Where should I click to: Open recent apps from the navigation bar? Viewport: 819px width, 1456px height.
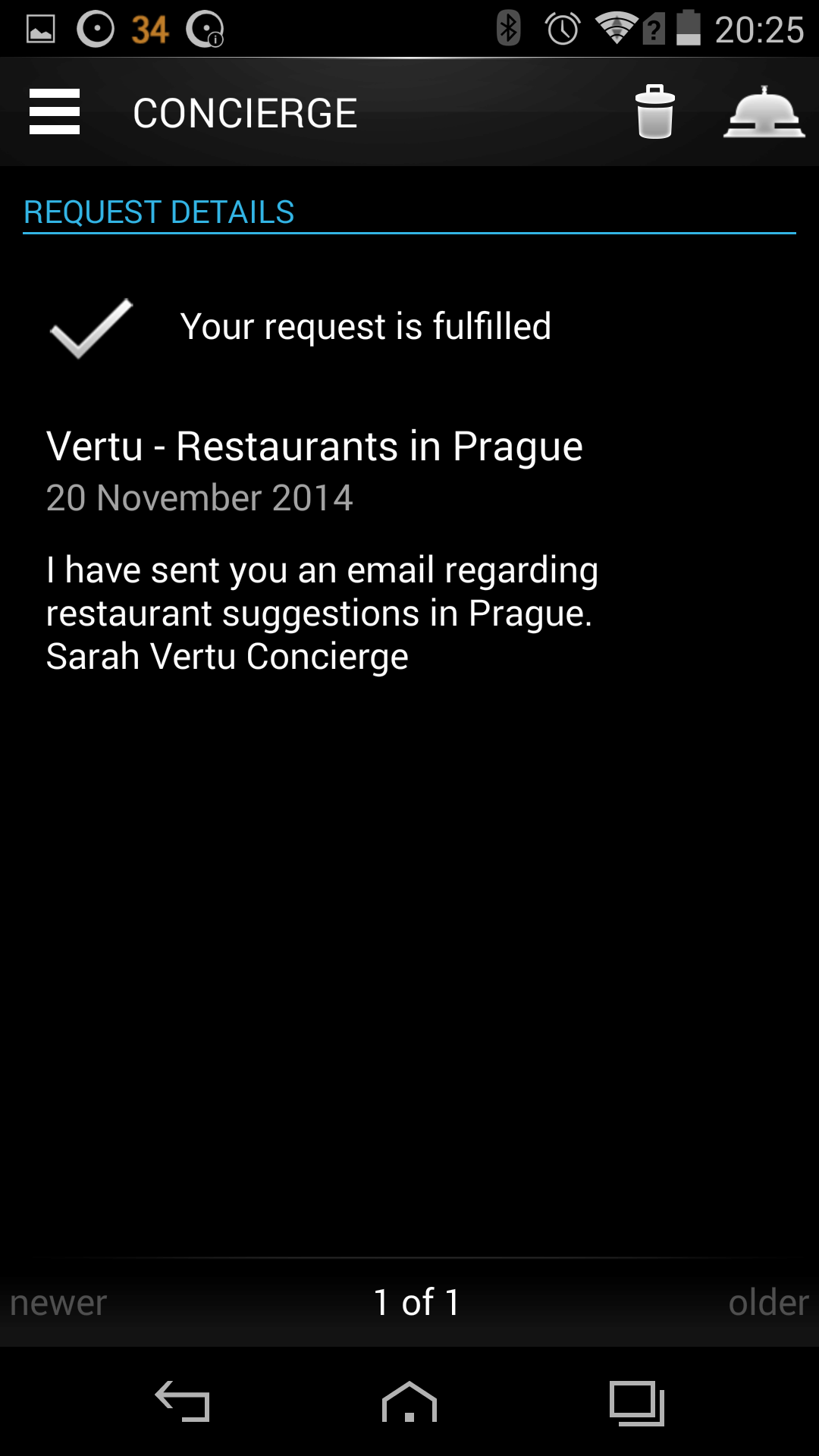637,1403
